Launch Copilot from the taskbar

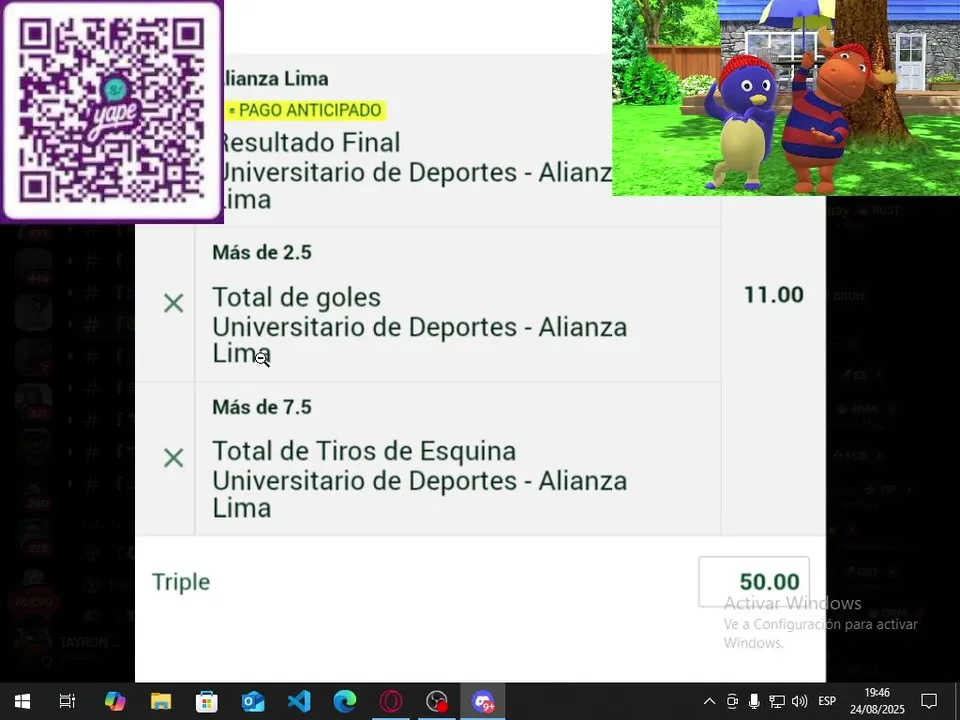(x=115, y=701)
